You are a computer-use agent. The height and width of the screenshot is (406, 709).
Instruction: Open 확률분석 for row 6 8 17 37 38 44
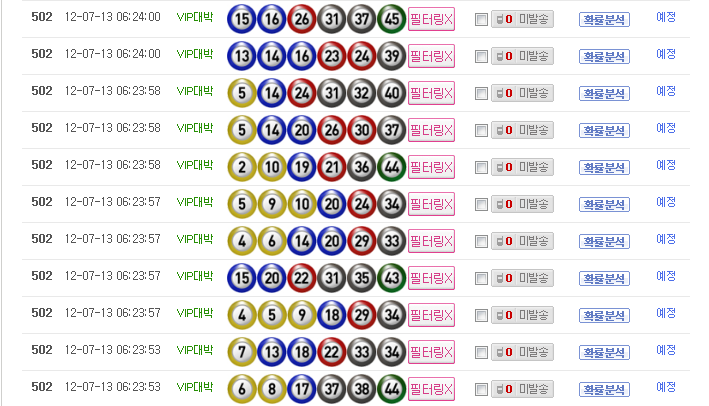604,389
